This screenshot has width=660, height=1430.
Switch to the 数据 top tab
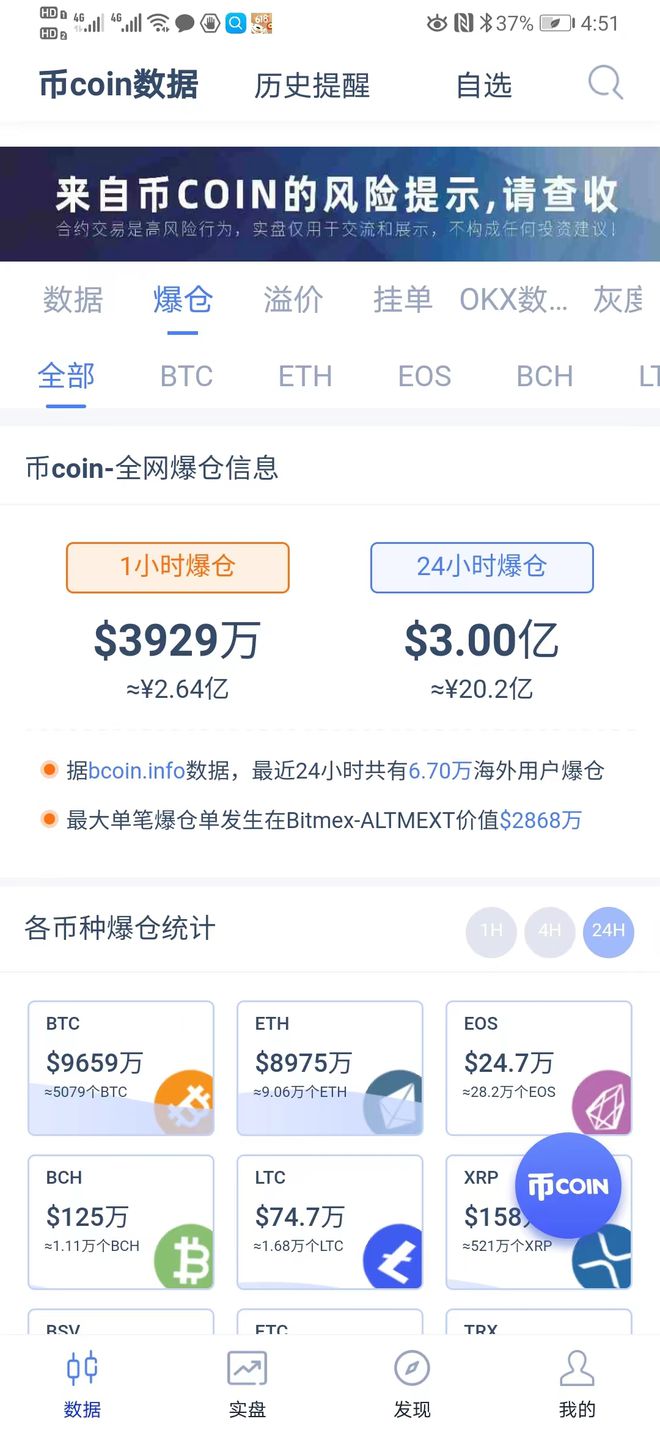(x=73, y=299)
